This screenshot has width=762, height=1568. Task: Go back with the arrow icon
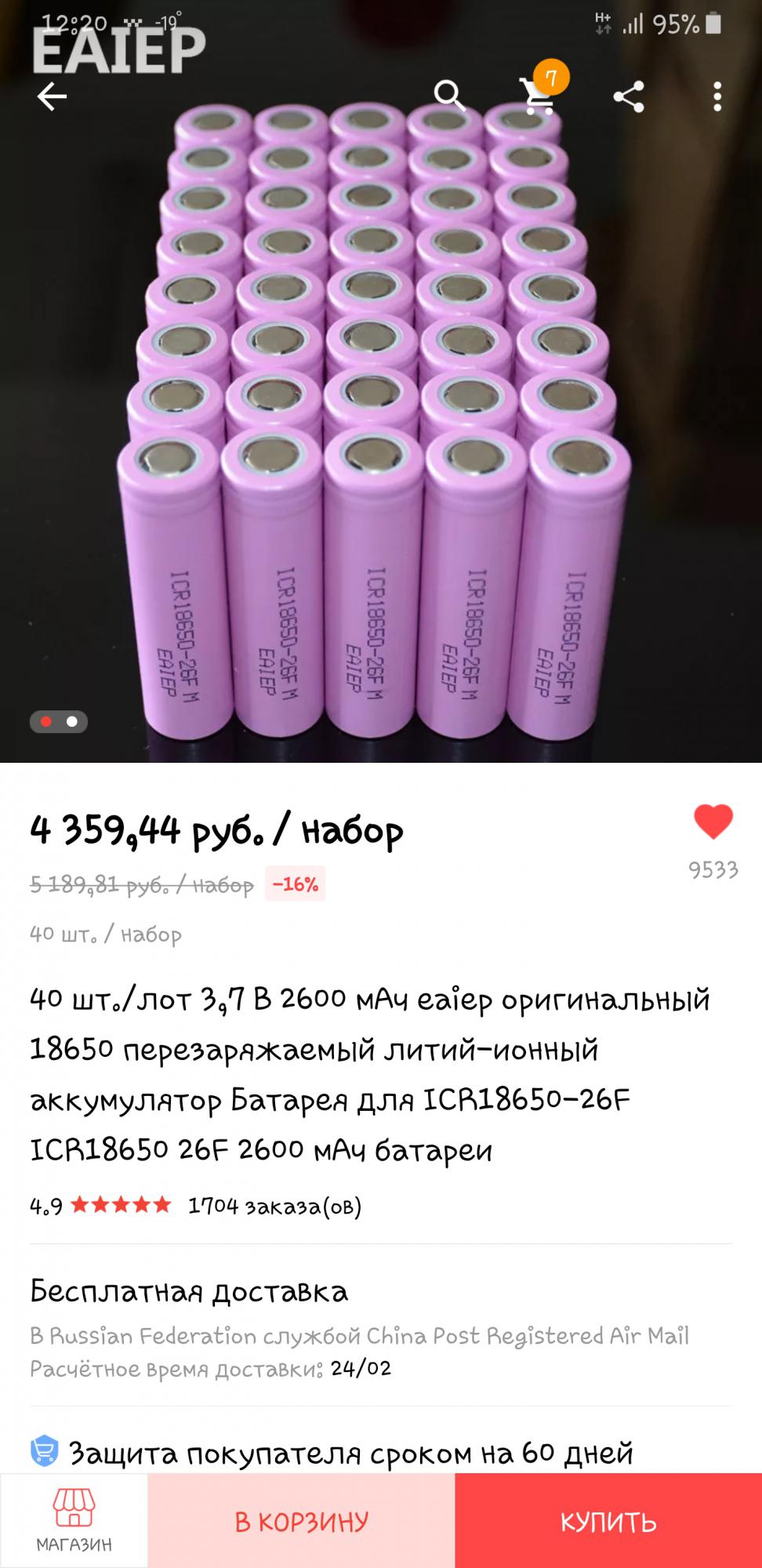coord(52,96)
